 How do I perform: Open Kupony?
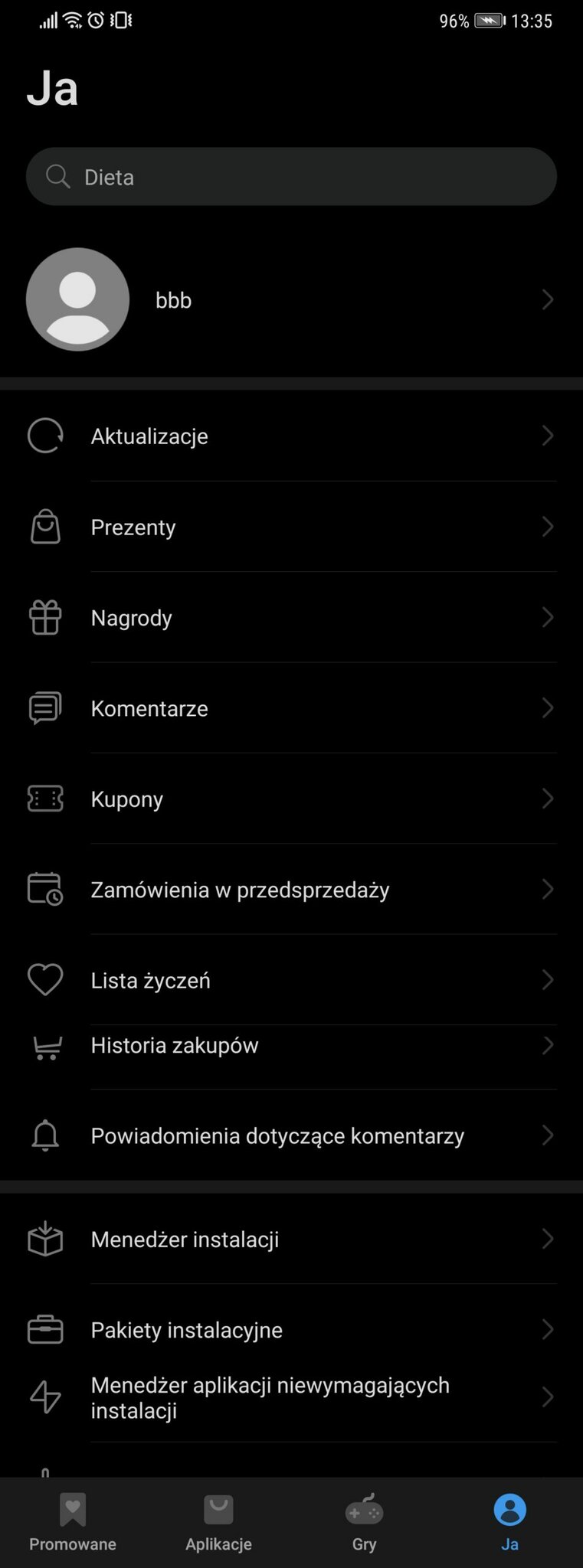tap(291, 799)
